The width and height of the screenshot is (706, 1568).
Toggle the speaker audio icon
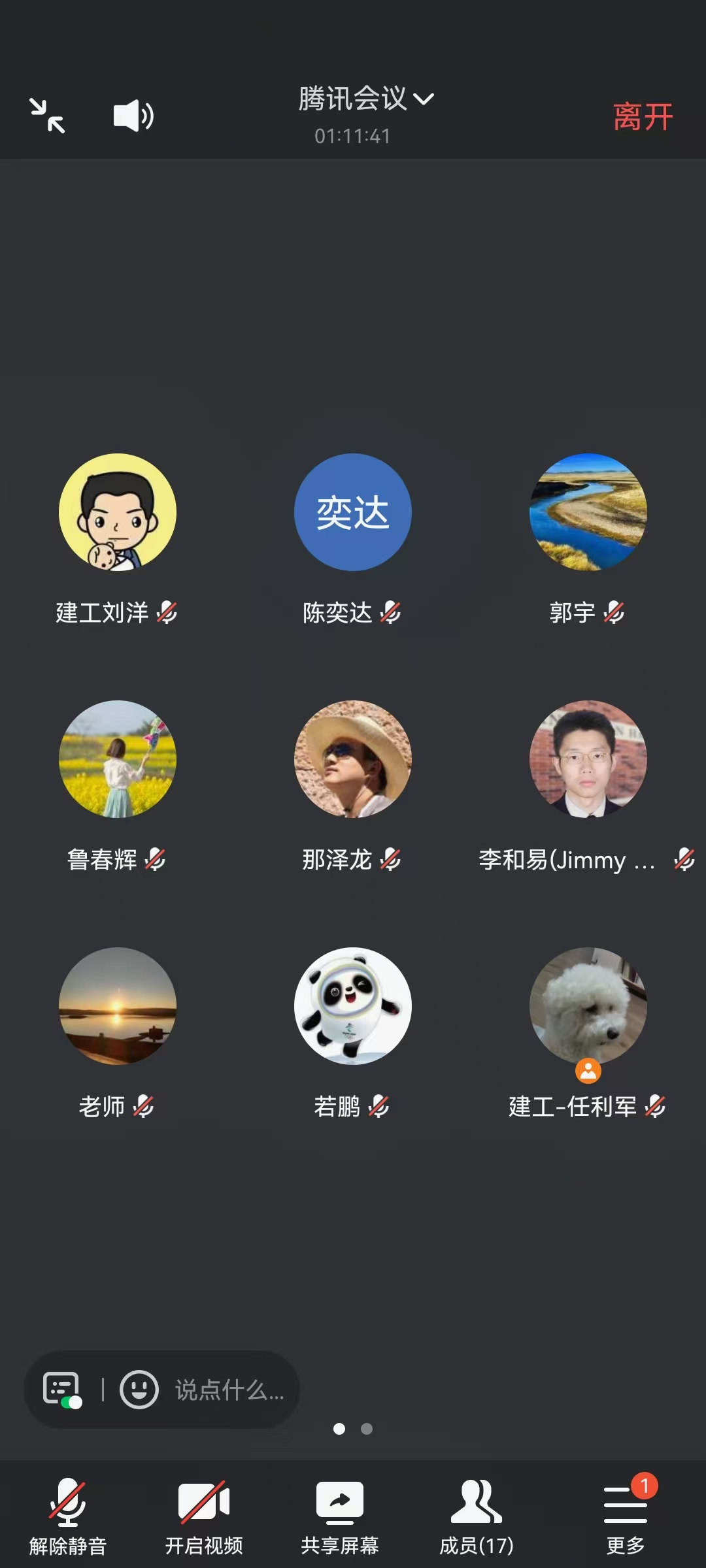click(133, 116)
